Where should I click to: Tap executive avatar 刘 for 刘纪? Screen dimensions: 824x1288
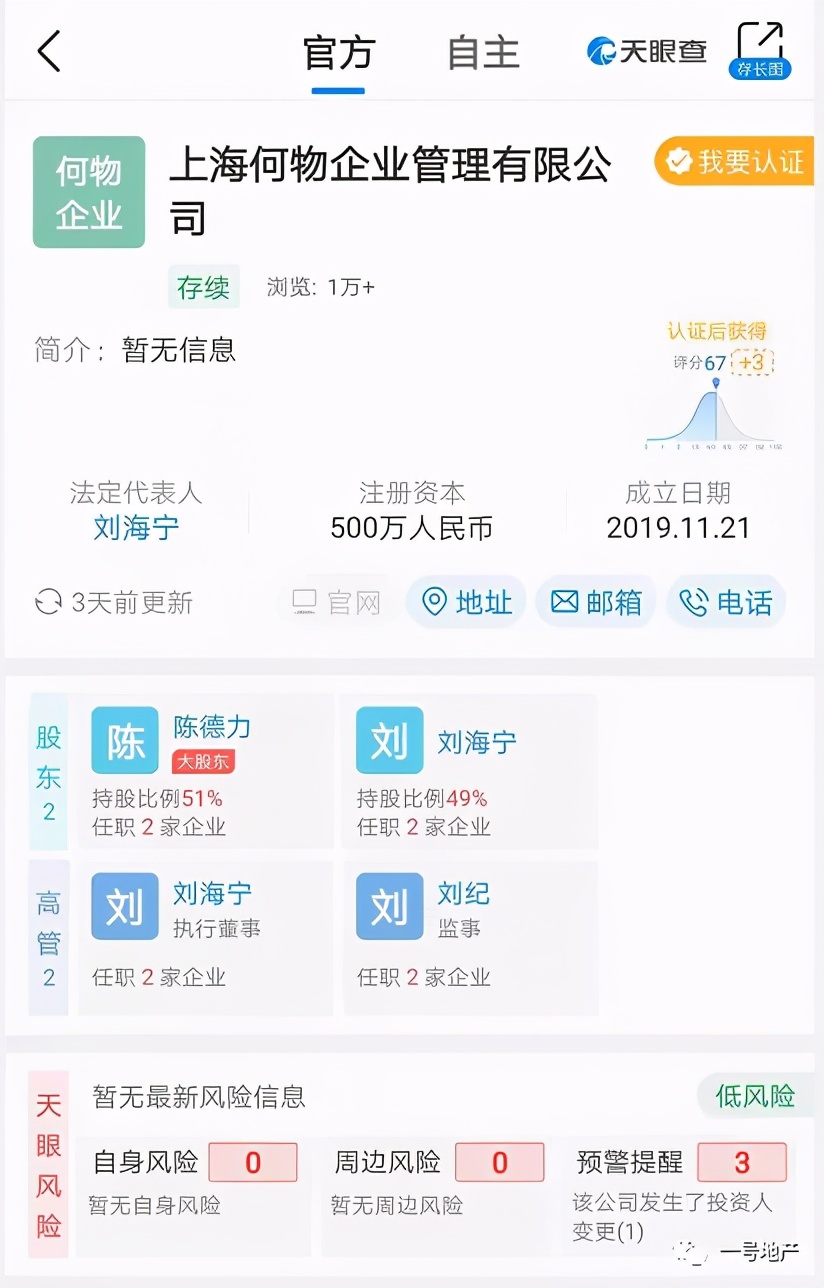pos(389,906)
